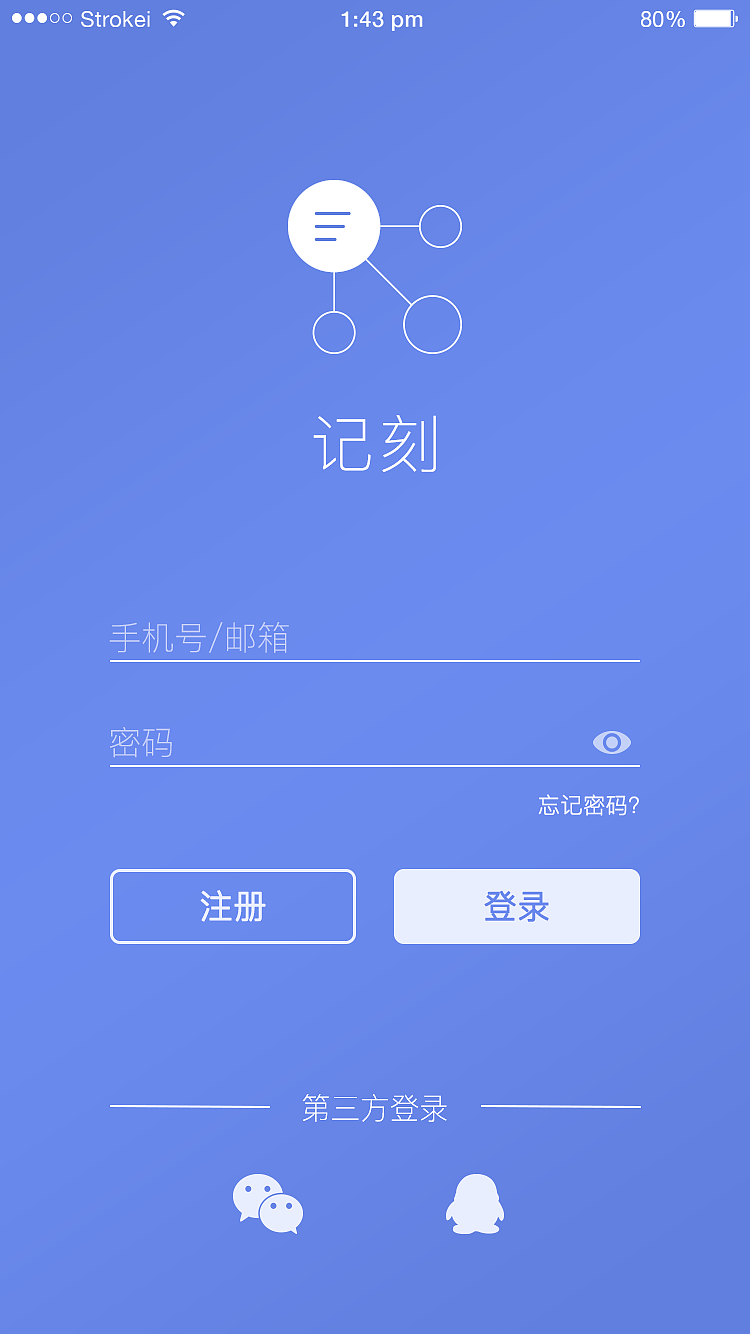The height and width of the screenshot is (1334, 750).
Task: Toggle password visibility with the eye icon
Action: click(611, 742)
